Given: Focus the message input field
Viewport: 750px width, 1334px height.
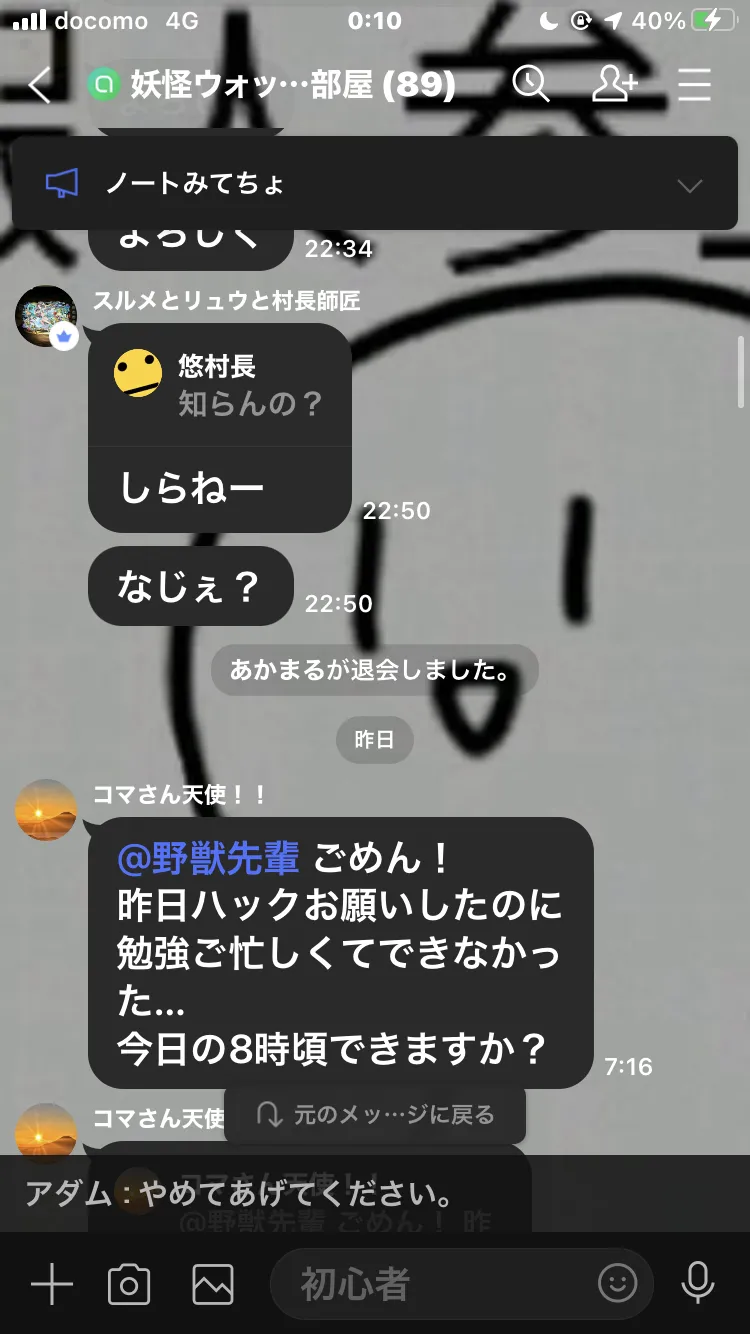Looking at the screenshot, I should pos(440,1284).
